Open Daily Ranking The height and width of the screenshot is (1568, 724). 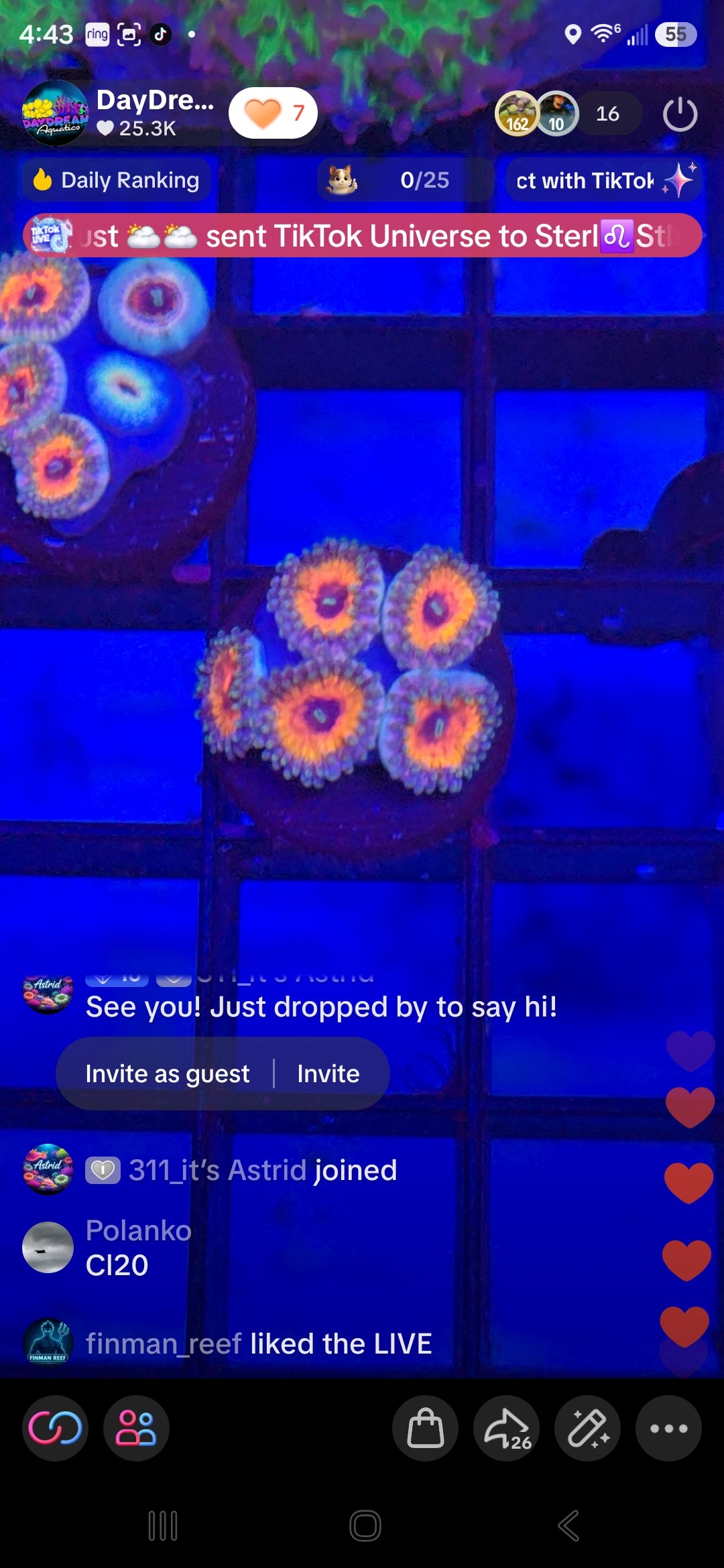click(117, 180)
